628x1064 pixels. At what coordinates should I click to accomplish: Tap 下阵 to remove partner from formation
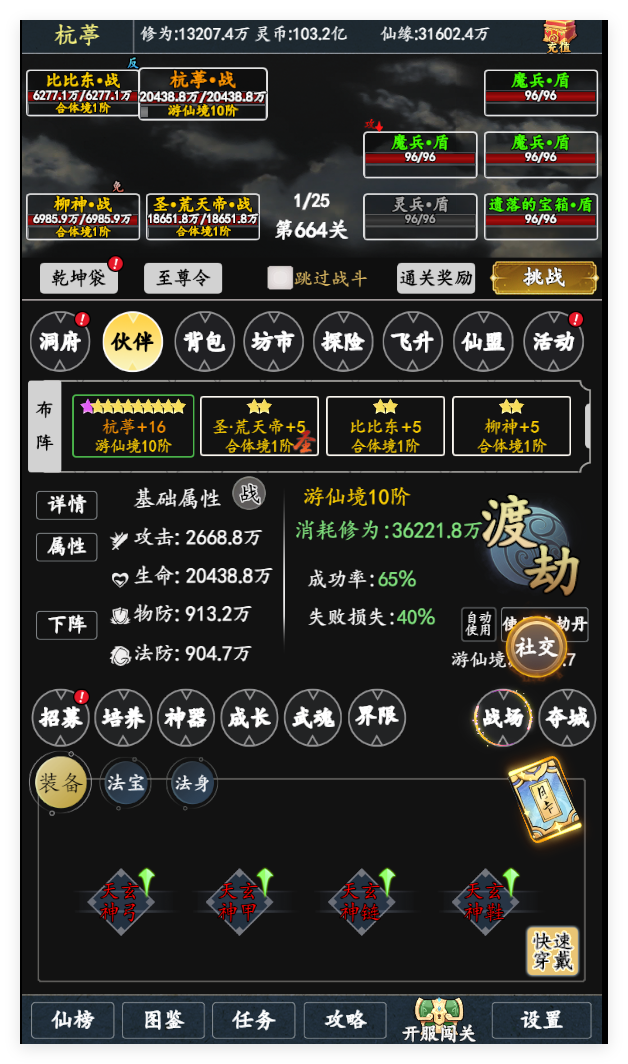pos(66,625)
